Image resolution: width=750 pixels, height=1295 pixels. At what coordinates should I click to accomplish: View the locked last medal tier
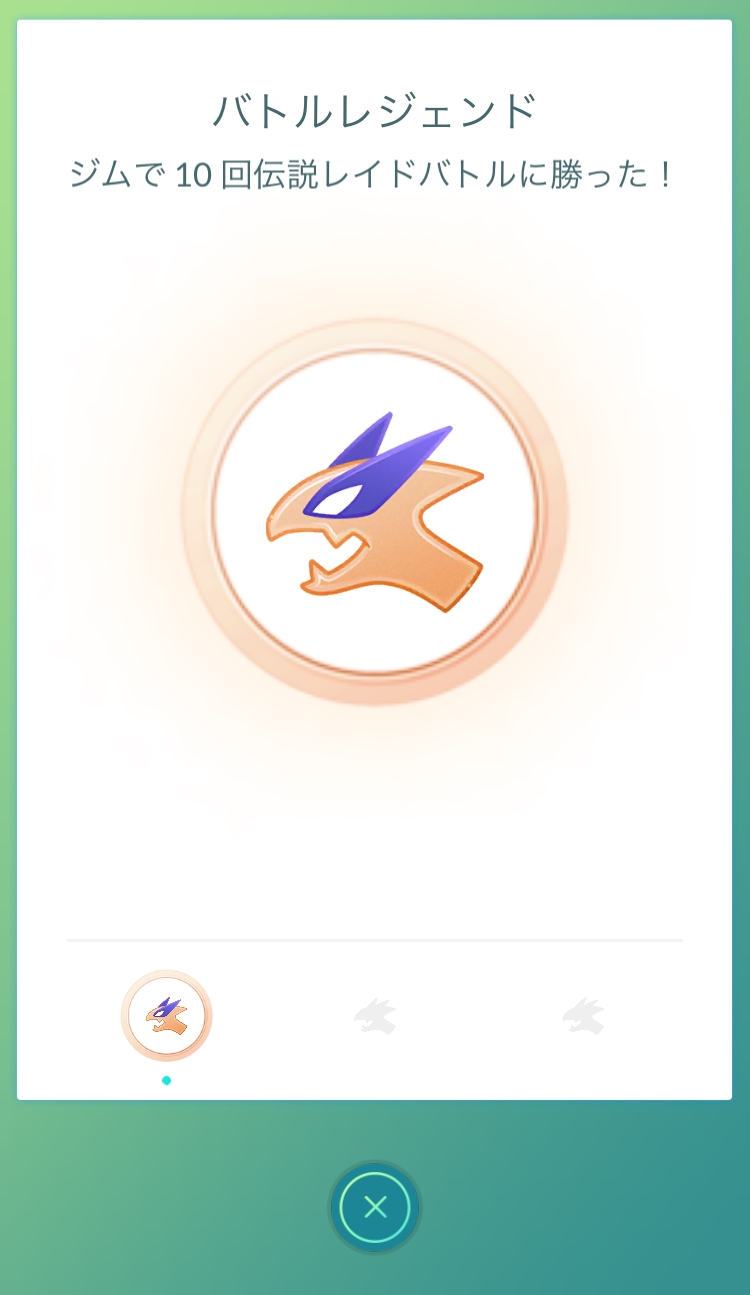coord(583,1016)
